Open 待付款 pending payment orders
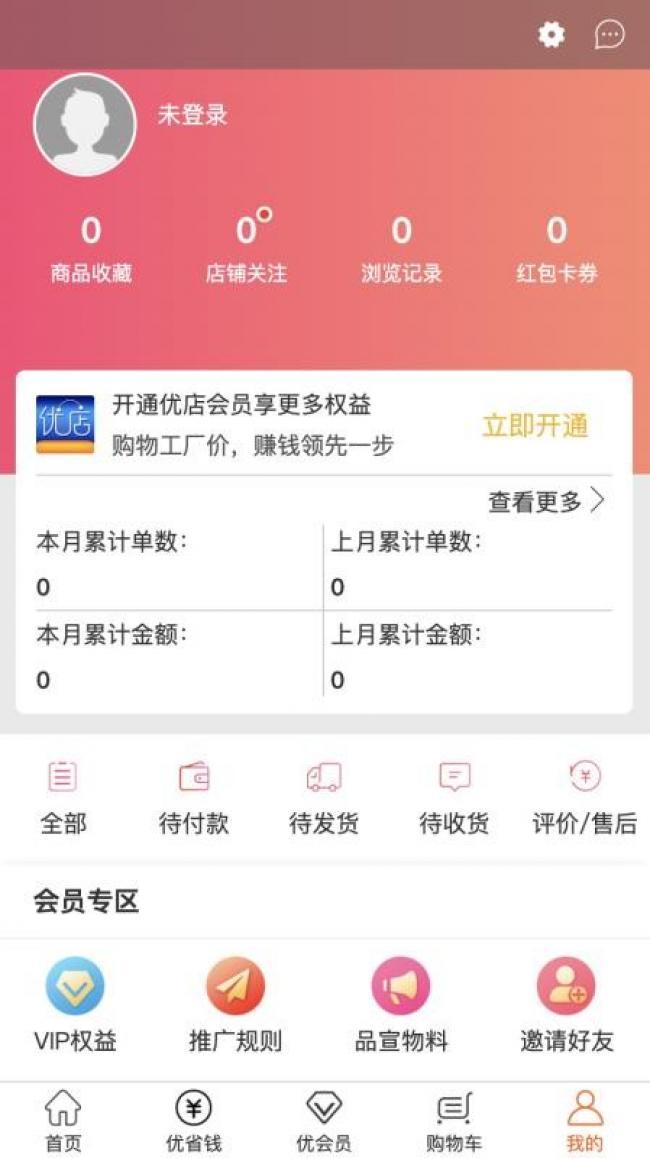 [194, 799]
